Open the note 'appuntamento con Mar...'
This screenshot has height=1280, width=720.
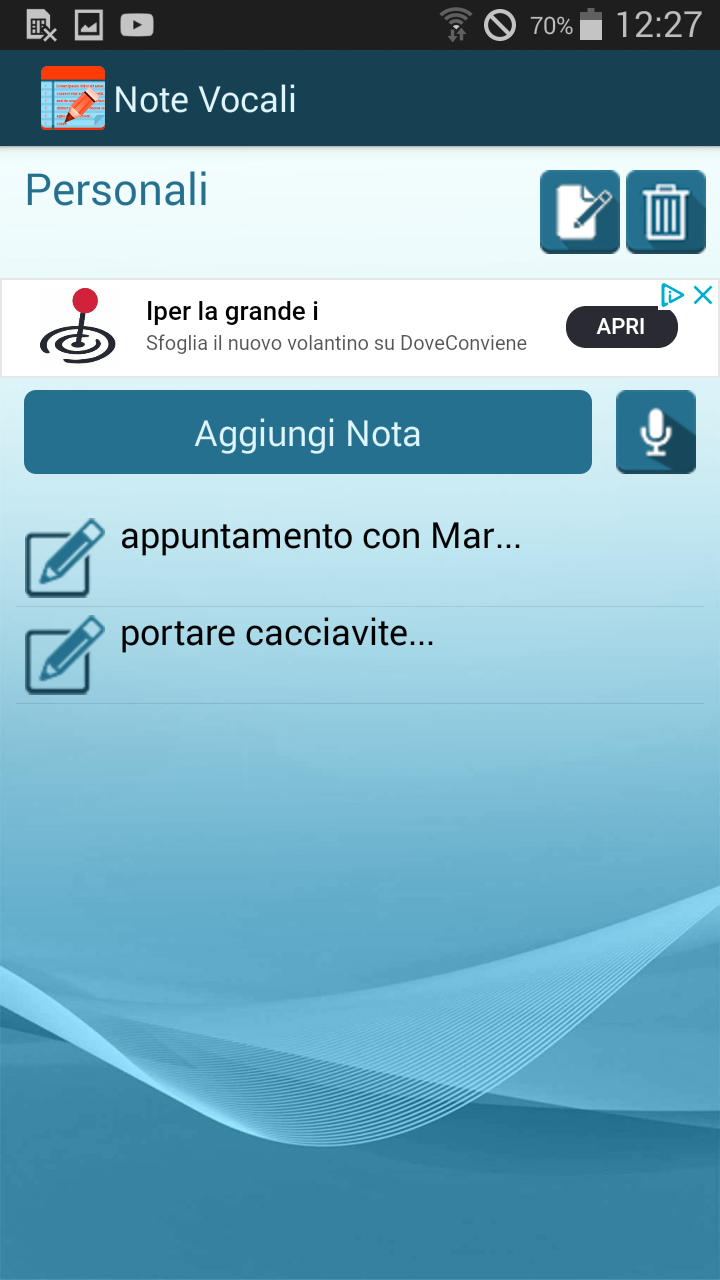click(360, 558)
